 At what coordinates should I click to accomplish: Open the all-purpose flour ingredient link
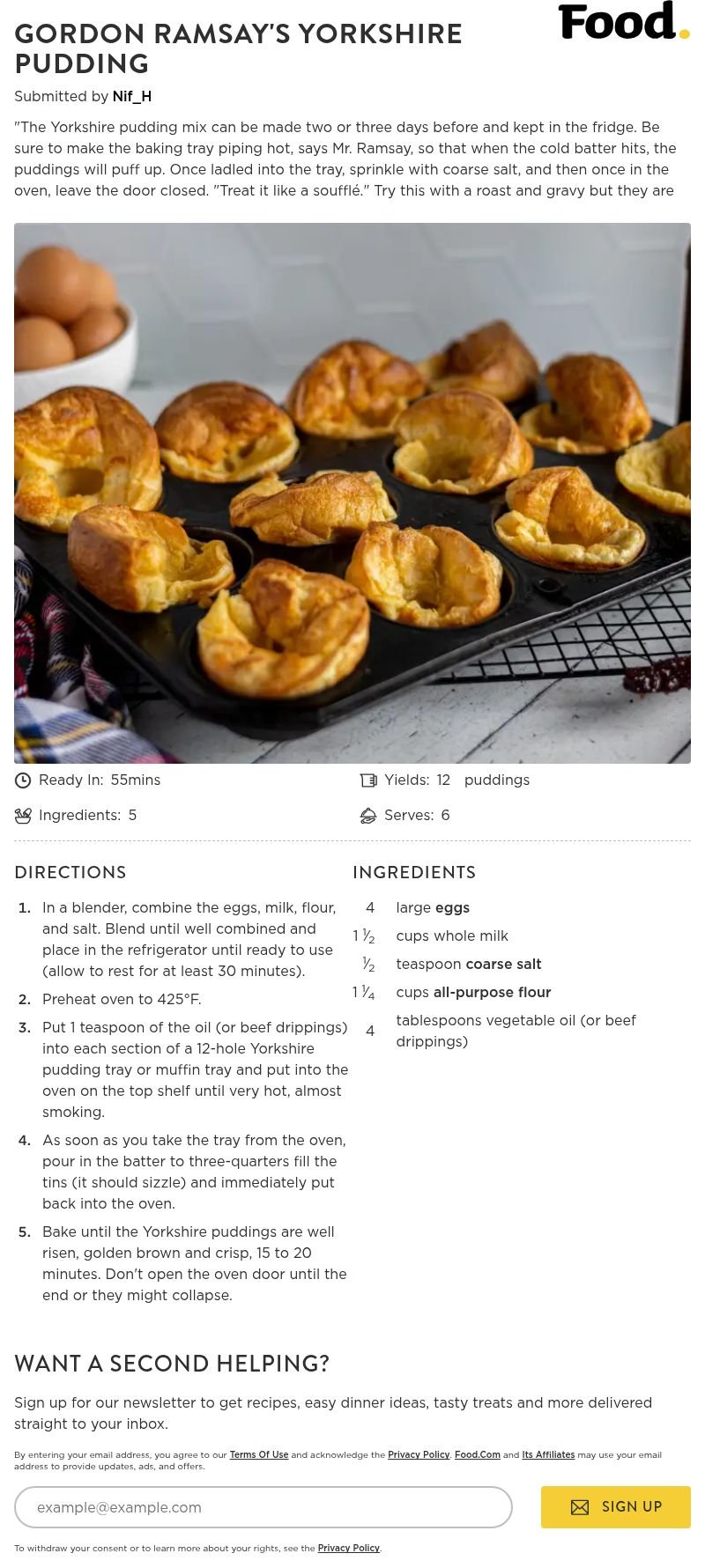pyautogui.click(x=492, y=992)
